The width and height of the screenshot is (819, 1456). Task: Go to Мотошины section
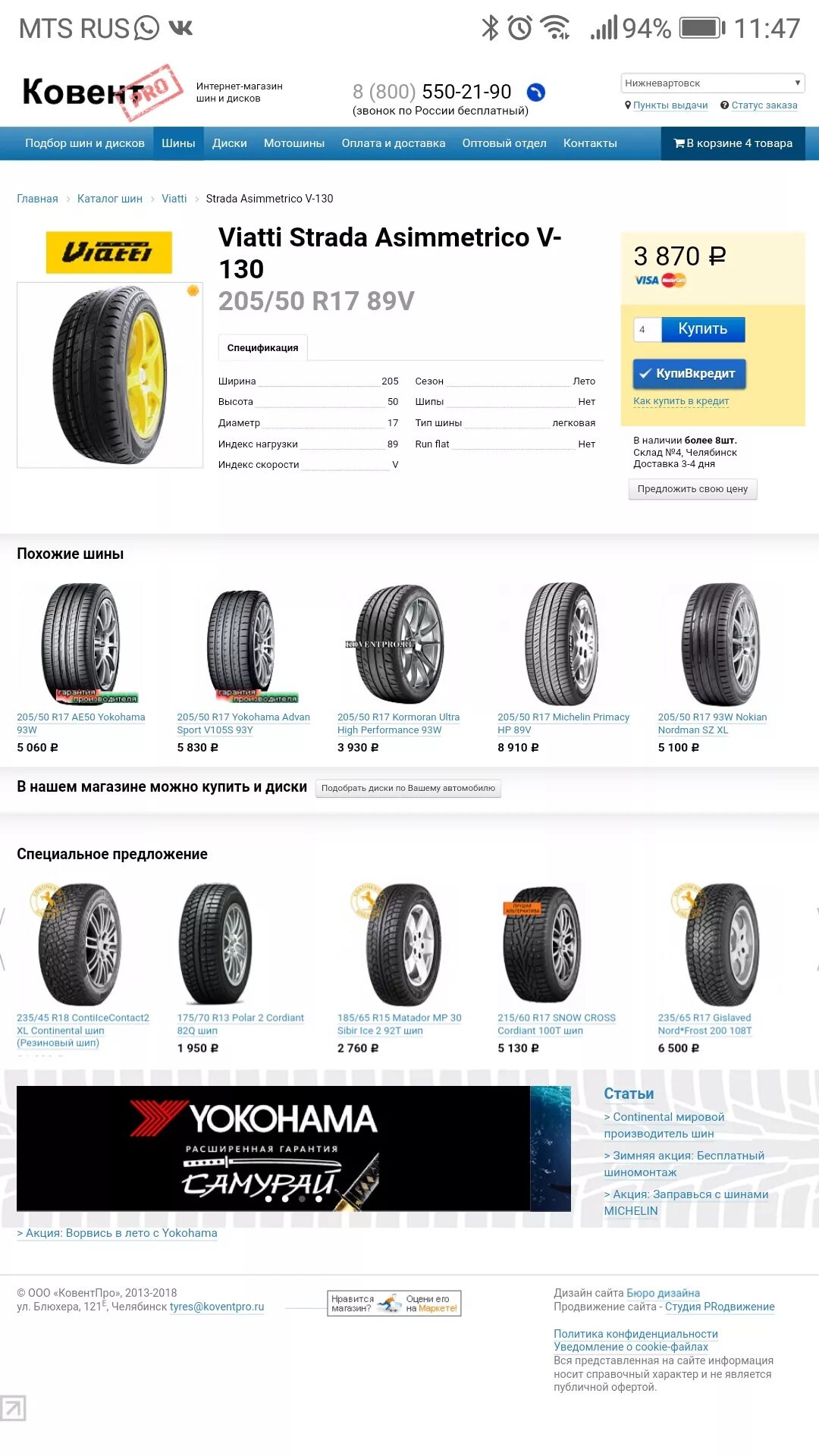(x=293, y=143)
